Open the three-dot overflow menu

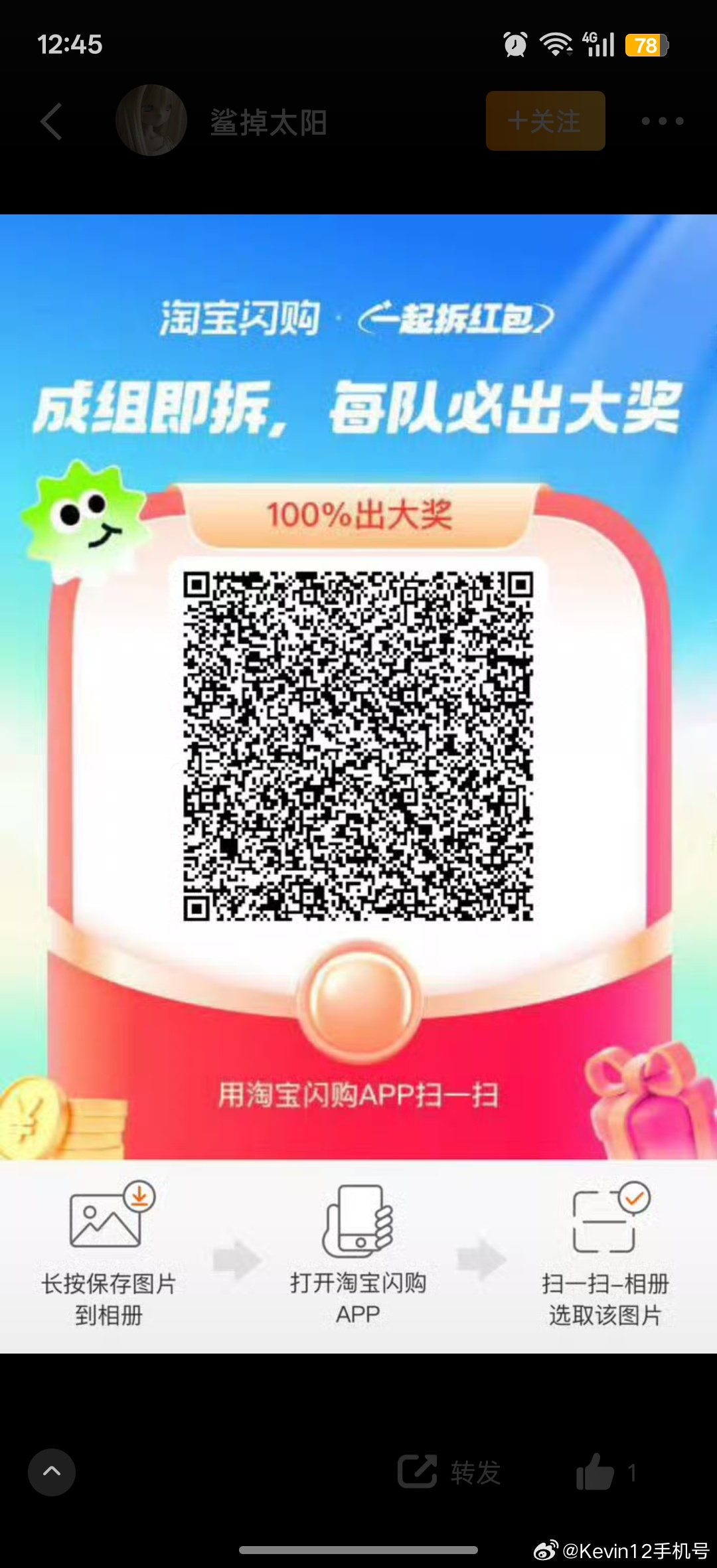(x=662, y=121)
